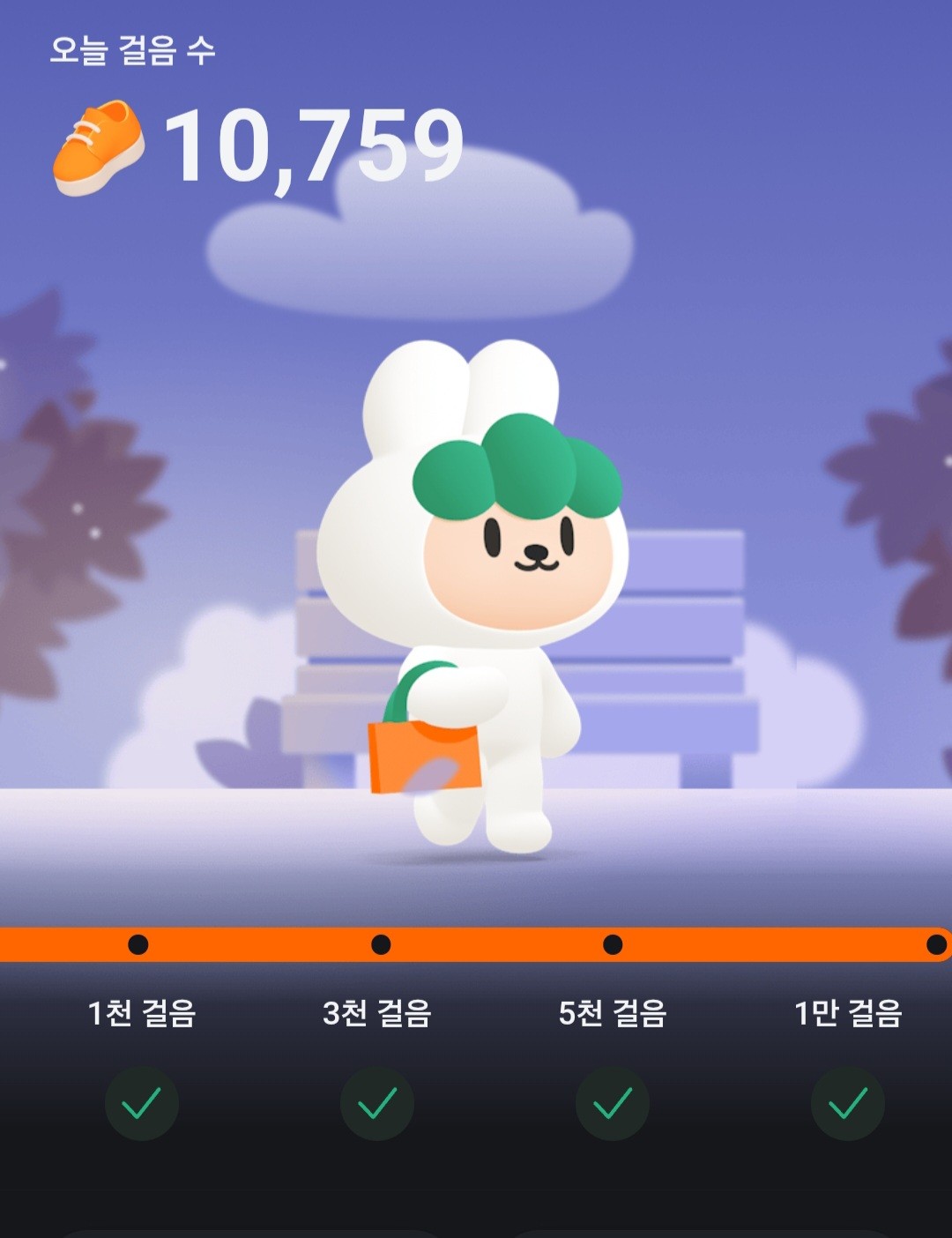Open the 1천 걸음 milestone dot
The width and height of the screenshot is (952, 1238).
click(x=137, y=944)
